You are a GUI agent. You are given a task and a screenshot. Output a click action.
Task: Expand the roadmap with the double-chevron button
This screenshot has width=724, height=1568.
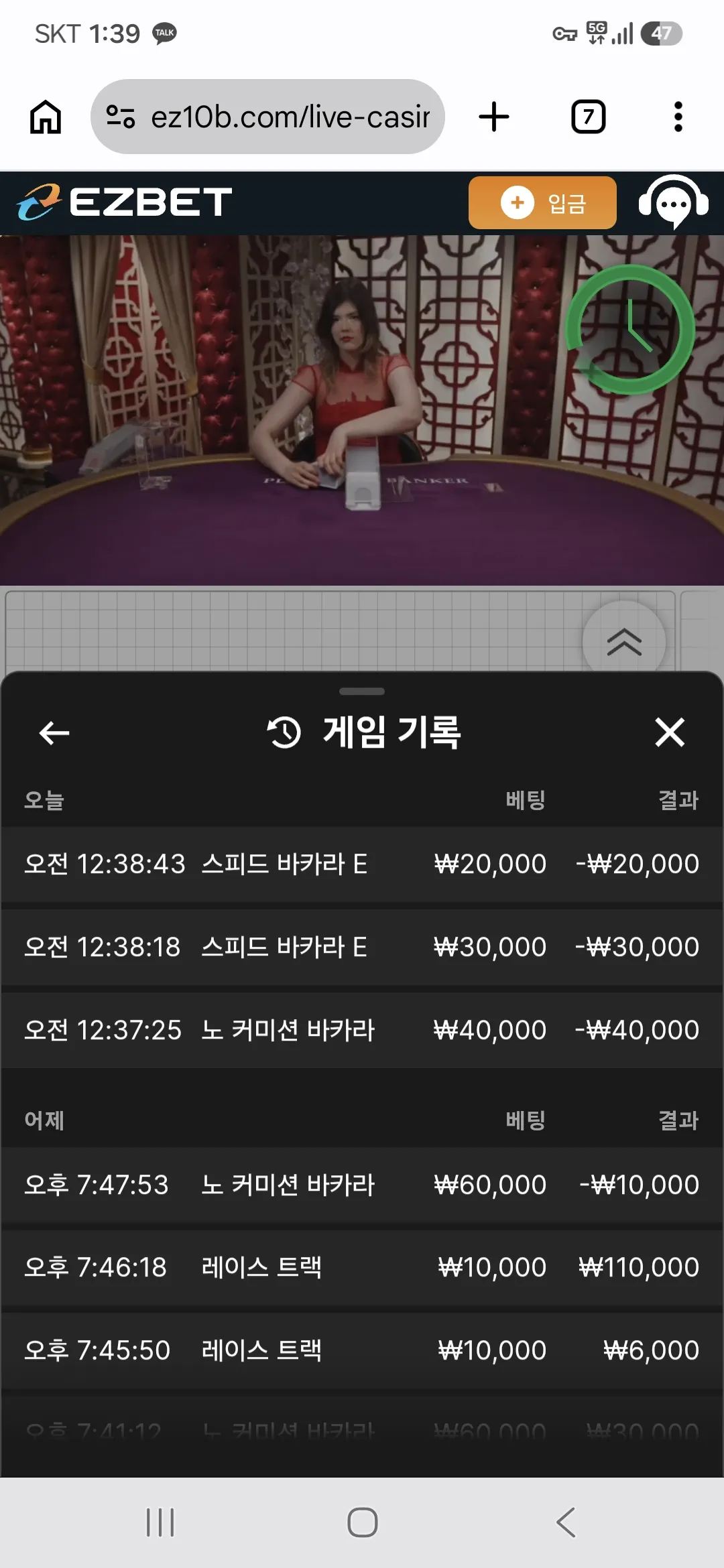pyautogui.click(x=624, y=642)
